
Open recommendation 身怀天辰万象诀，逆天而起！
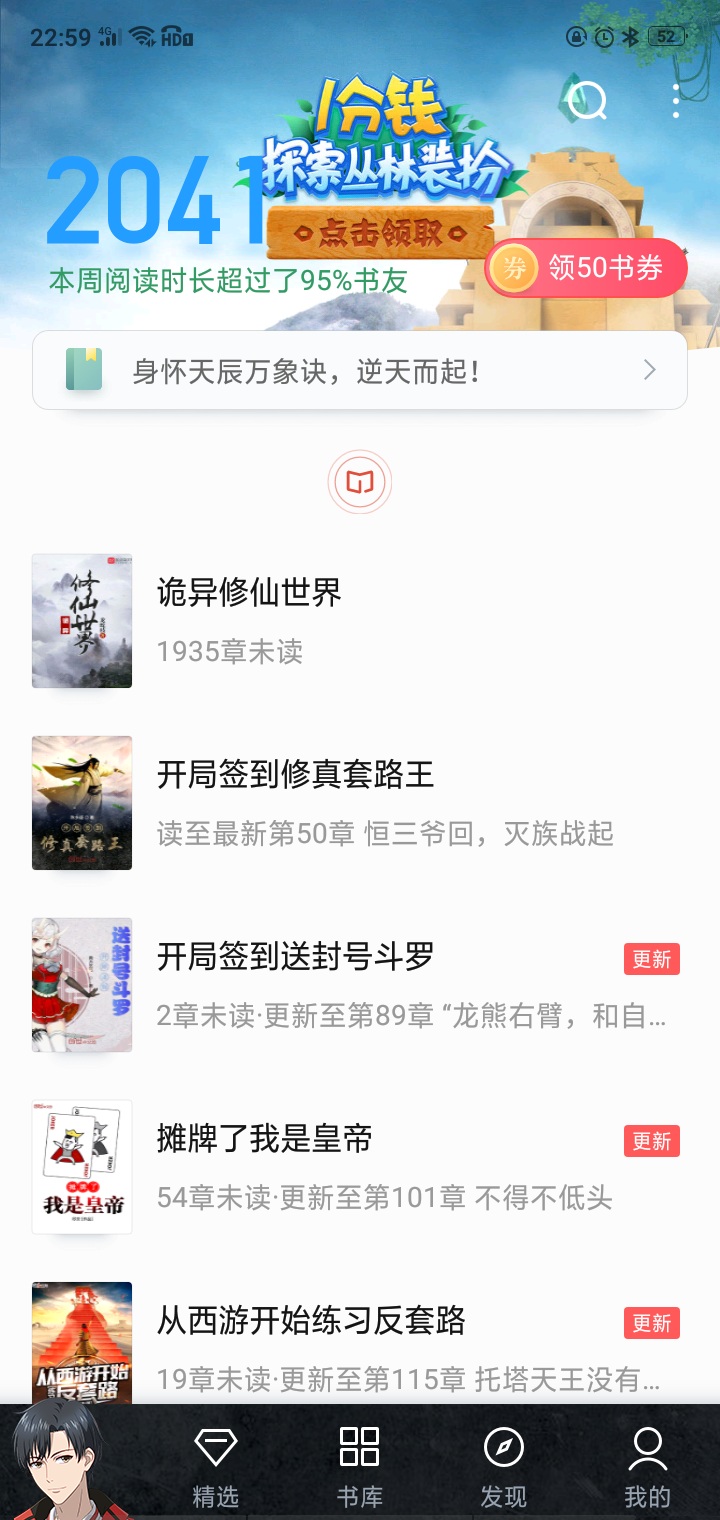click(x=360, y=371)
